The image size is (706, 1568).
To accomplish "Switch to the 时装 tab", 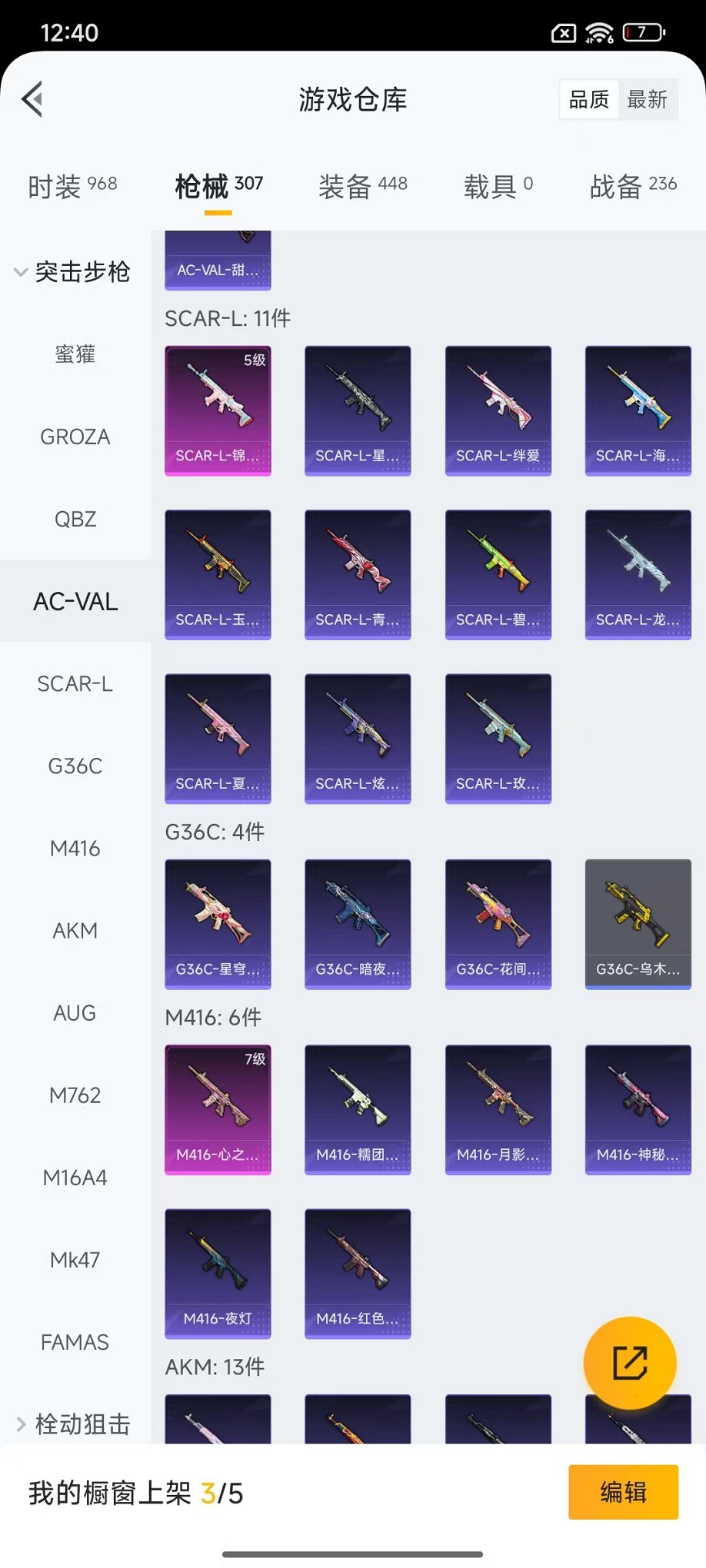I will pyautogui.click(x=72, y=186).
